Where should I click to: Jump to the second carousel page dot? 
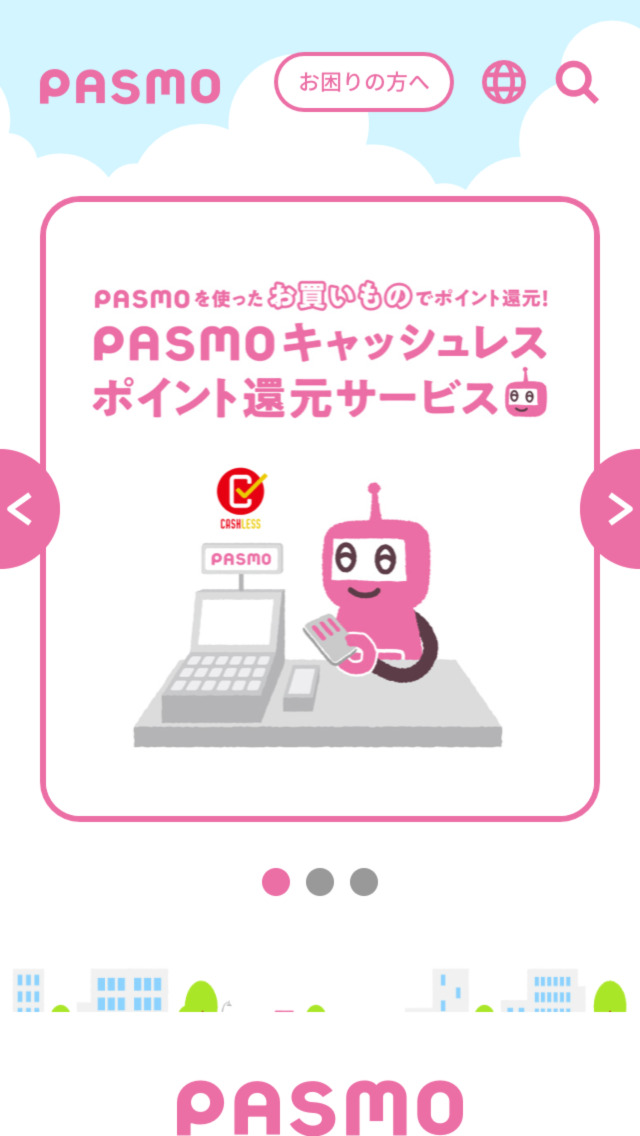(320, 882)
